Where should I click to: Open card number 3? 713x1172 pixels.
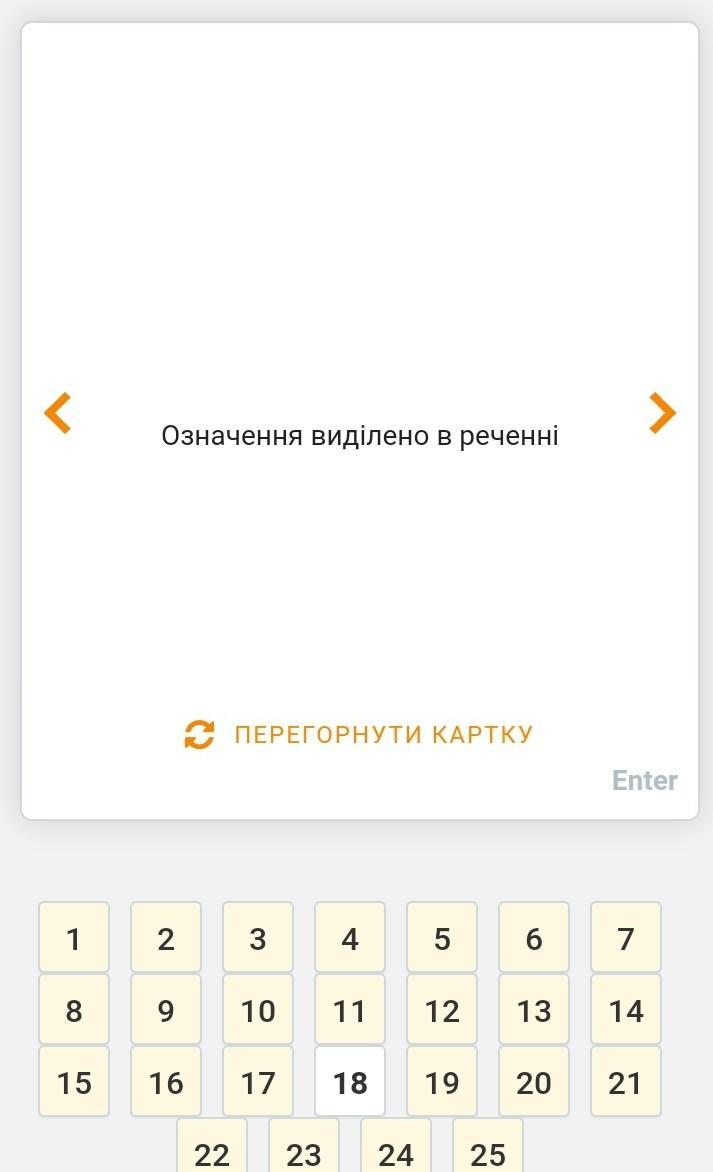tap(258, 938)
